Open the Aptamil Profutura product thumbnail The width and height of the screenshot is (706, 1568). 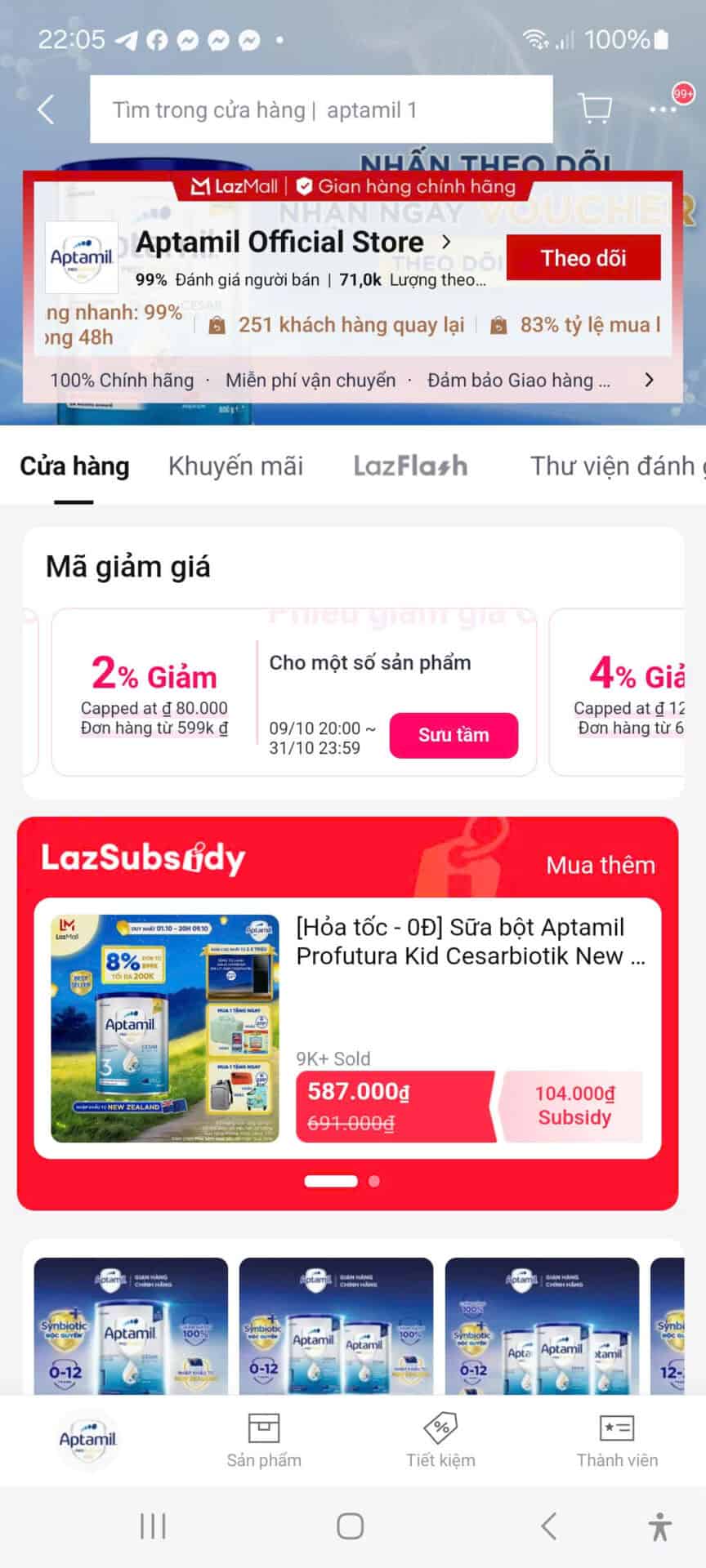pyautogui.click(x=163, y=1025)
